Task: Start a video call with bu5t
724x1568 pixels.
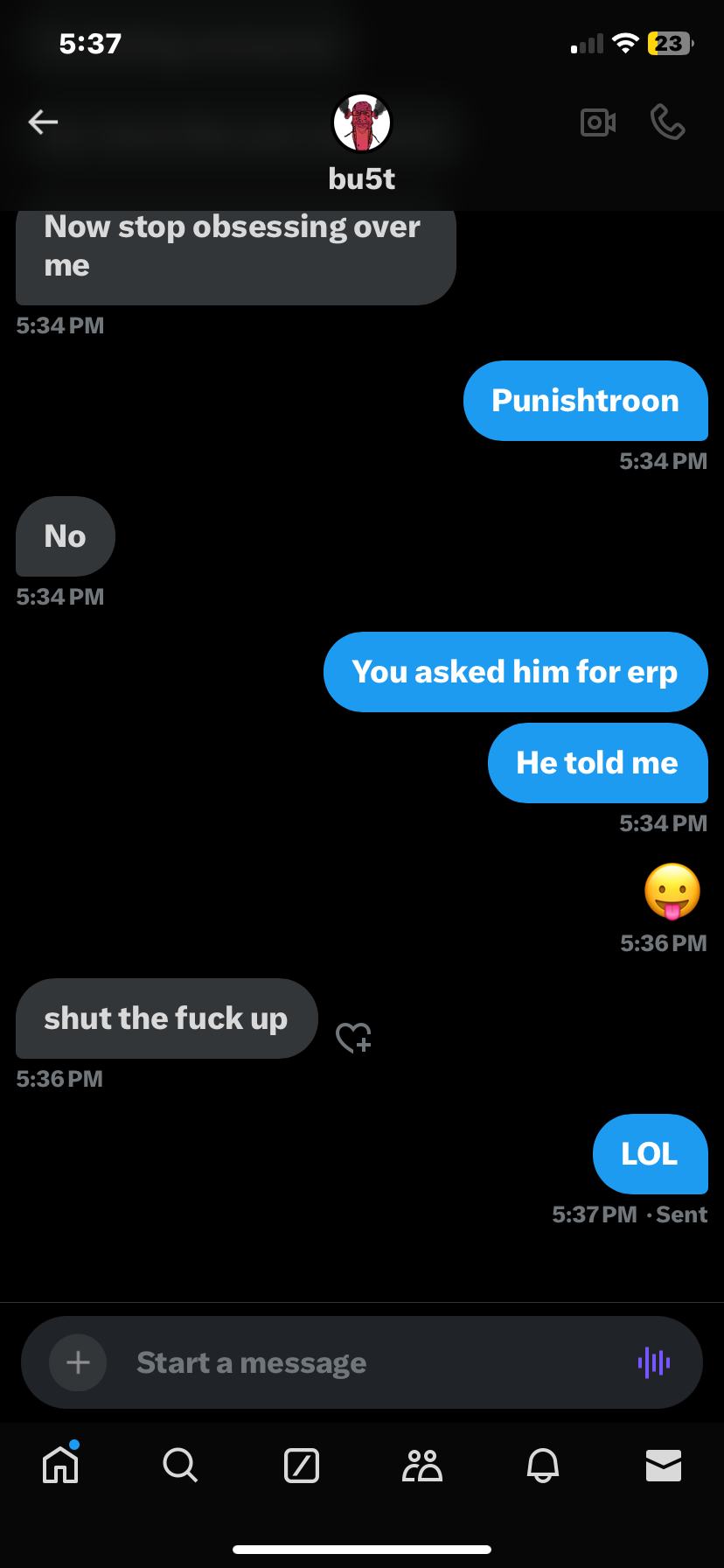Action: coord(598,122)
